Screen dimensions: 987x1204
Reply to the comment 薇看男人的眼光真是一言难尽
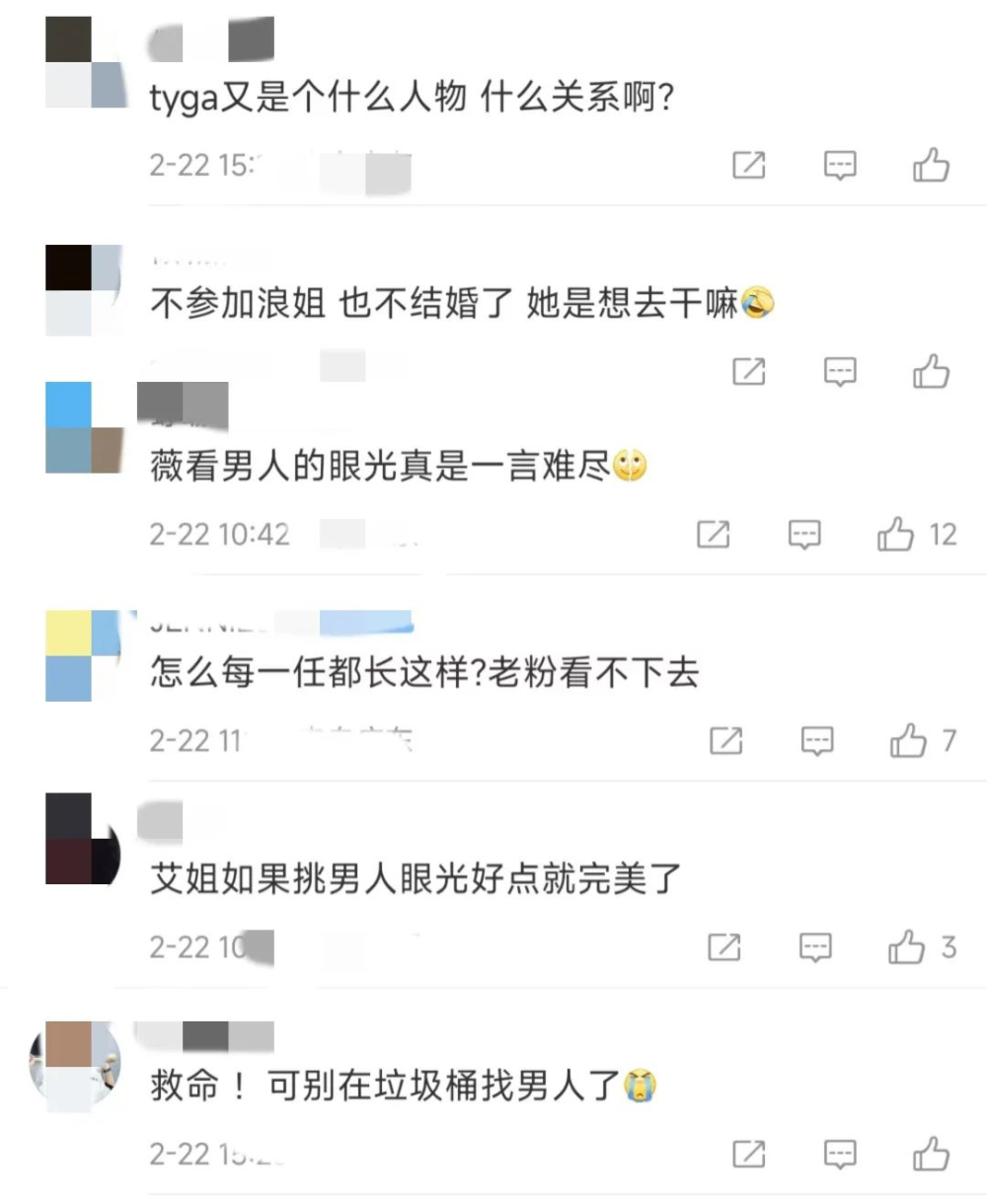[804, 535]
